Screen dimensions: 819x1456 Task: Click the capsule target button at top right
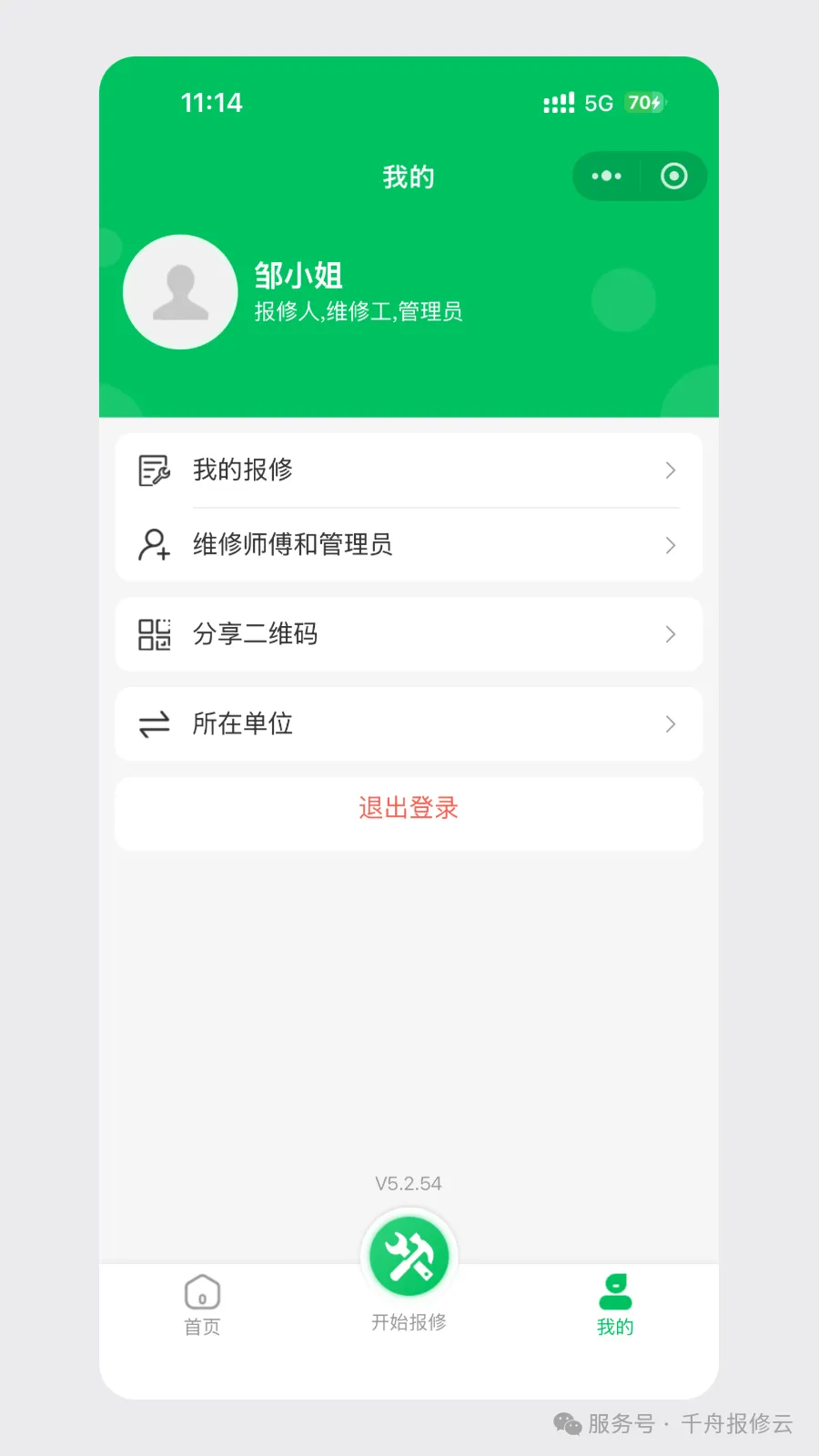point(673,176)
